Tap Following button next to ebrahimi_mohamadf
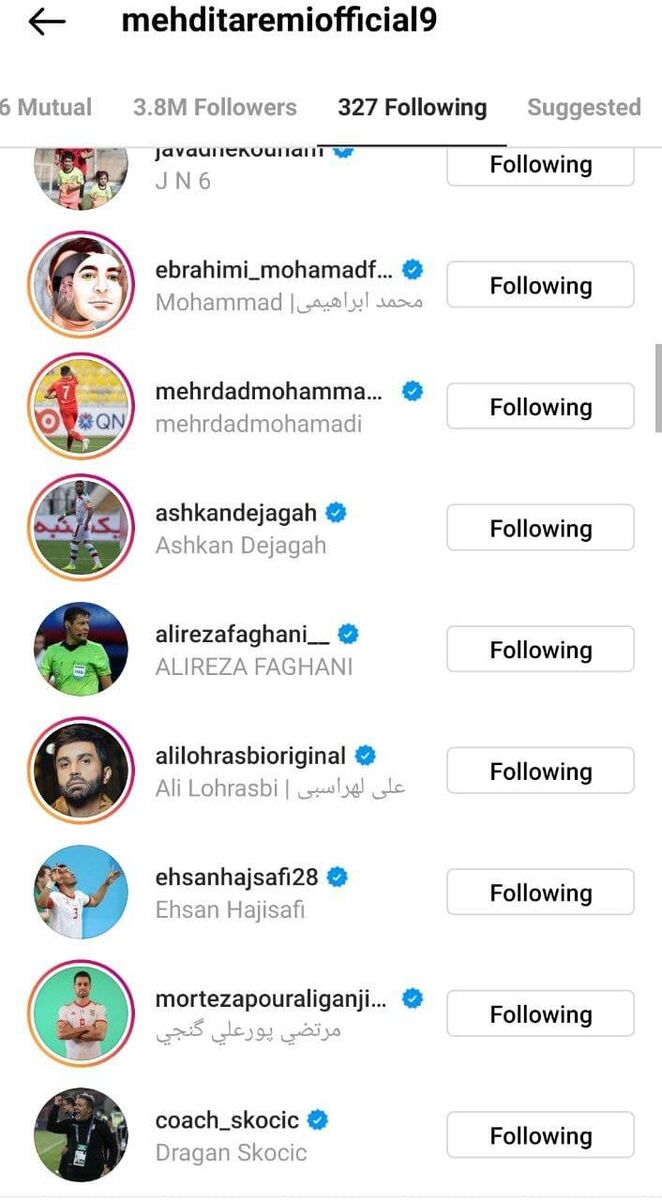 [x=540, y=285]
